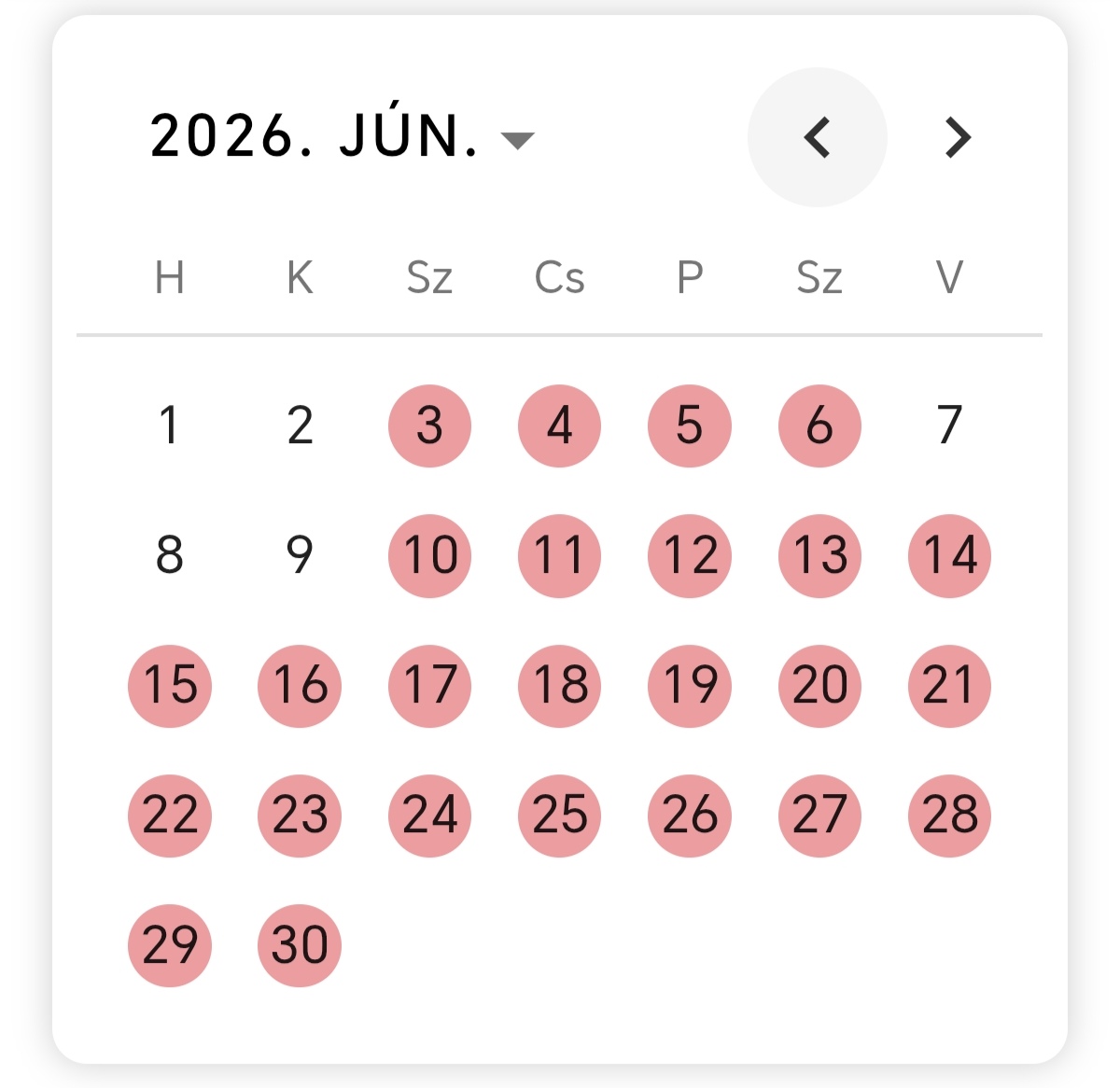Select the 25th of June
1120x1088 pixels.
click(x=559, y=815)
